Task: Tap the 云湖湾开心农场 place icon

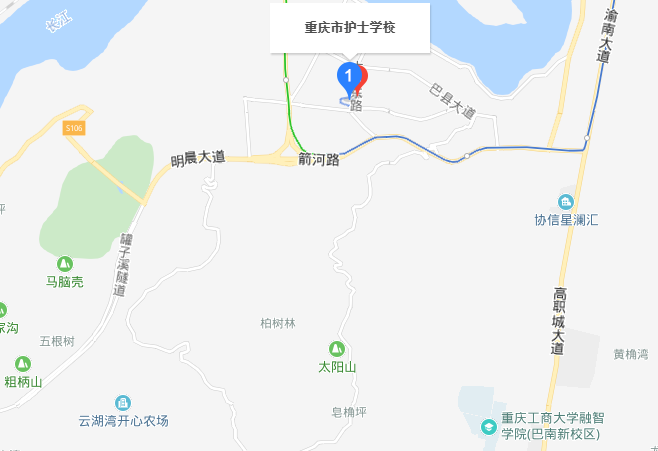Action: click(123, 402)
